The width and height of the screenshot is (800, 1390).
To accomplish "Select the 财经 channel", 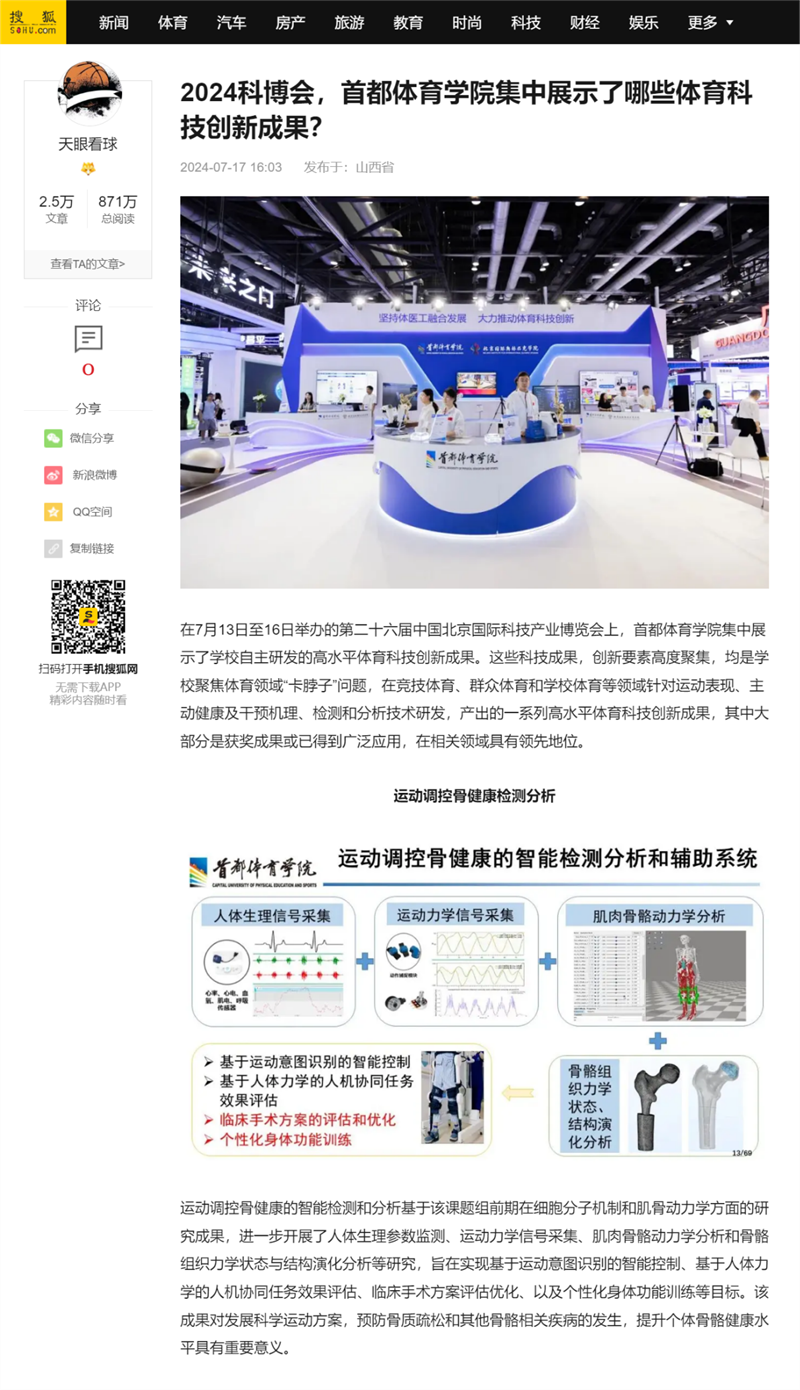I will pos(585,22).
